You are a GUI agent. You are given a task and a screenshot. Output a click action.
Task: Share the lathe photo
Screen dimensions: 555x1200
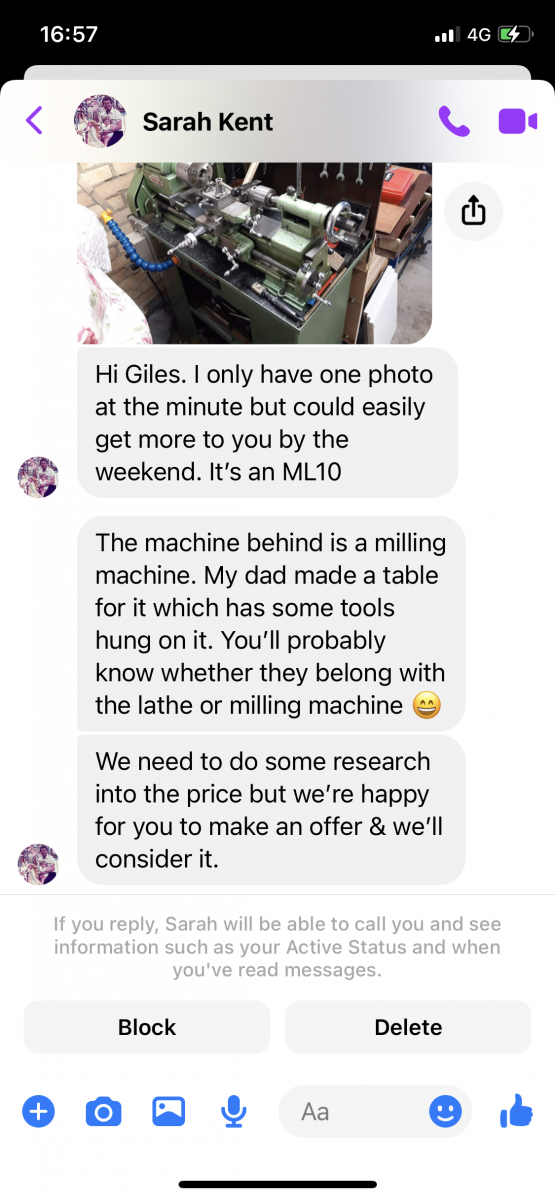tap(473, 210)
